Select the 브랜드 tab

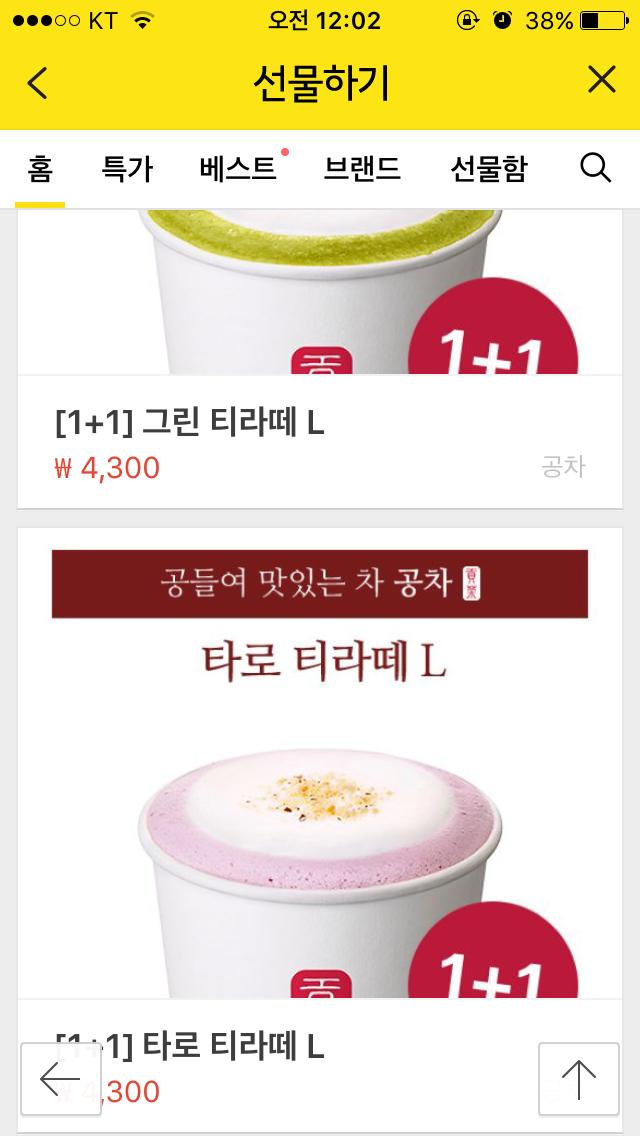pyautogui.click(x=362, y=169)
